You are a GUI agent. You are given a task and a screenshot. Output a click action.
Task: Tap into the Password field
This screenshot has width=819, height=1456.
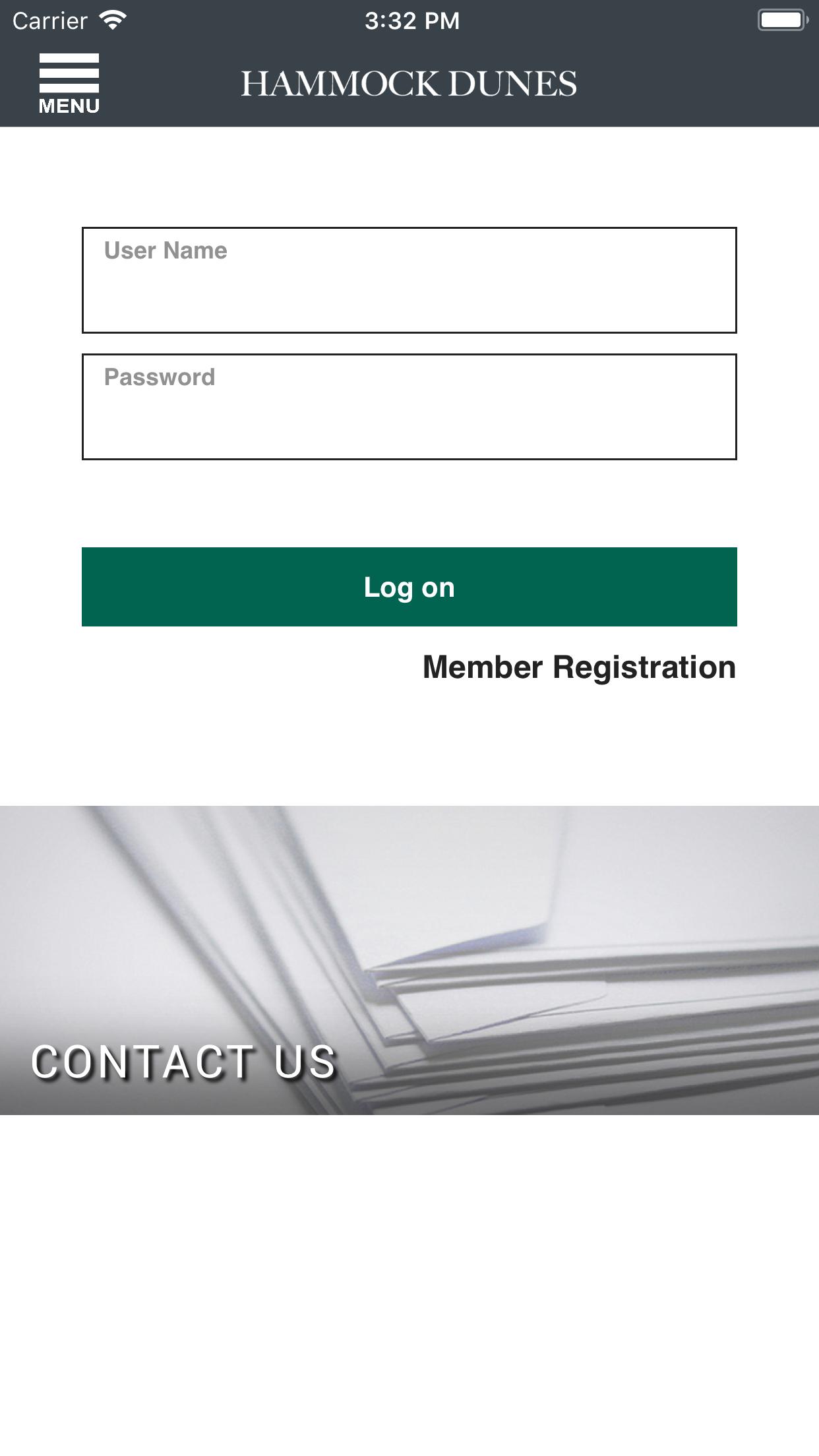point(409,407)
